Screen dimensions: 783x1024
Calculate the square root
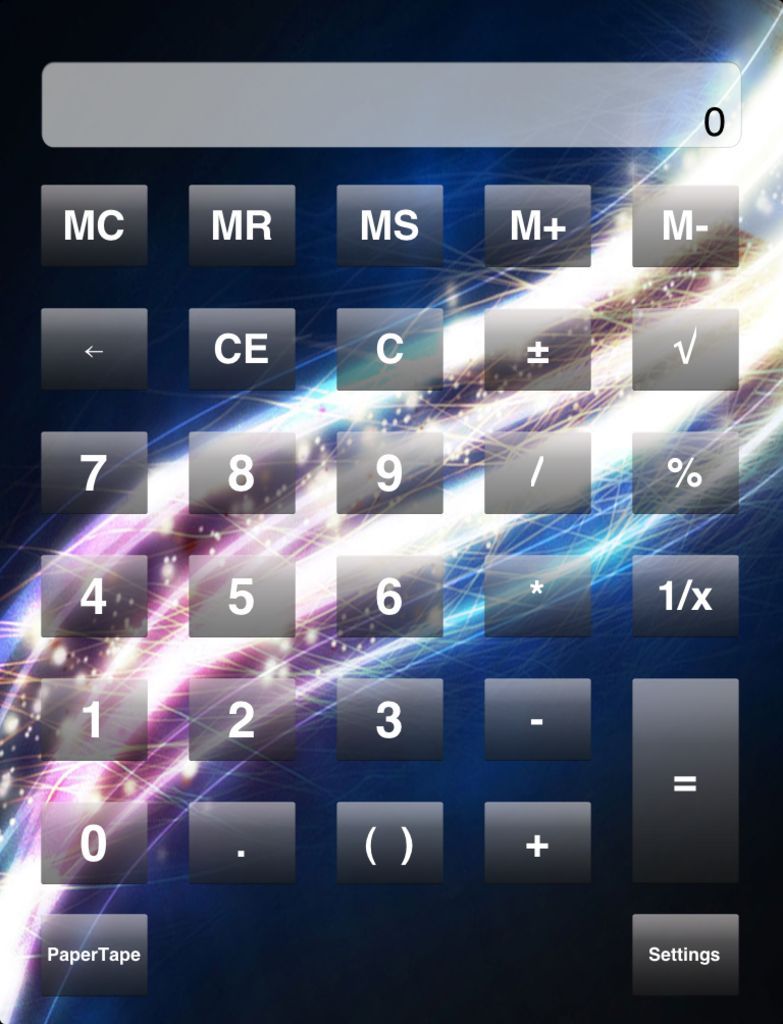tap(685, 349)
